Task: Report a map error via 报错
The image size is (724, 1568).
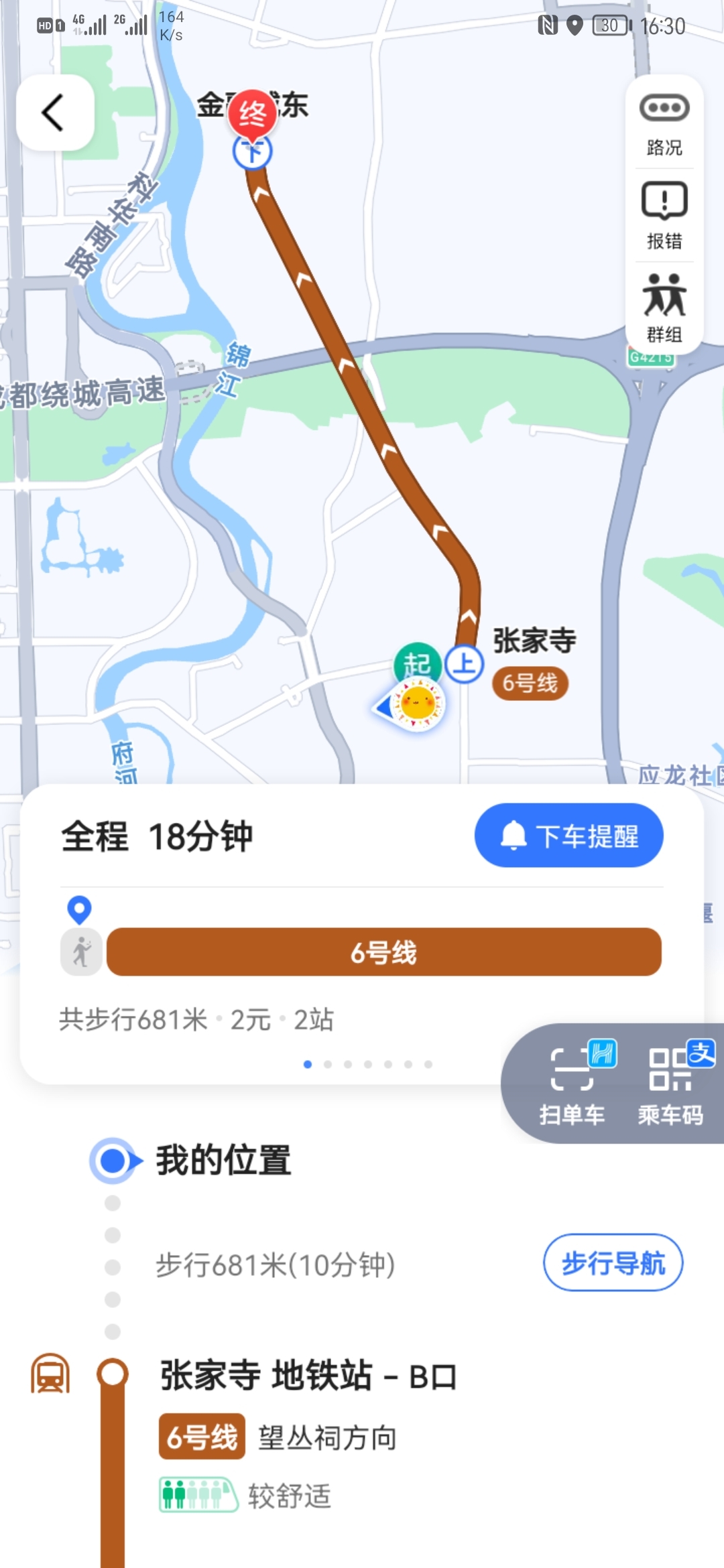Action: (664, 216)
